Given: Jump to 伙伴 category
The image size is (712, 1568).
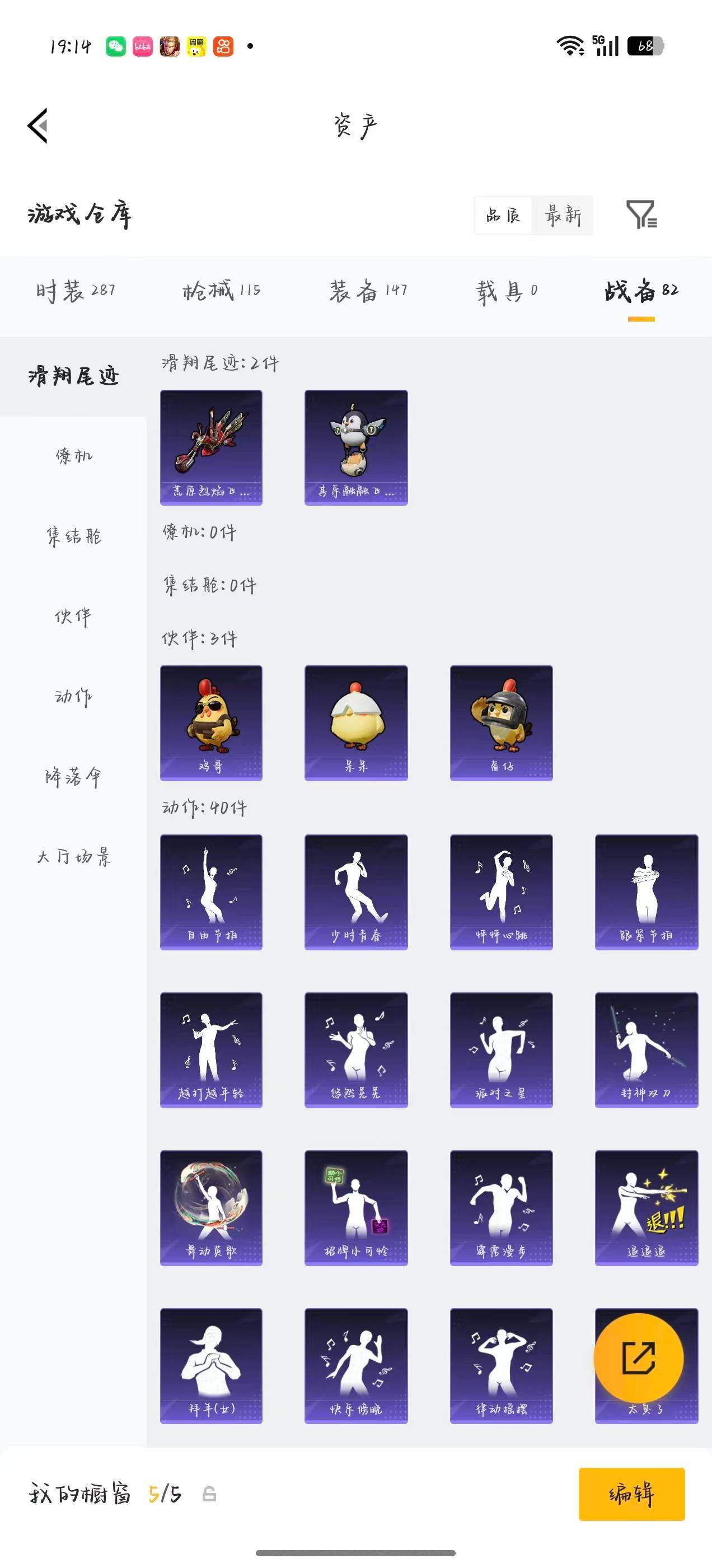Looking at the screenshot, I should coord(74,617).
